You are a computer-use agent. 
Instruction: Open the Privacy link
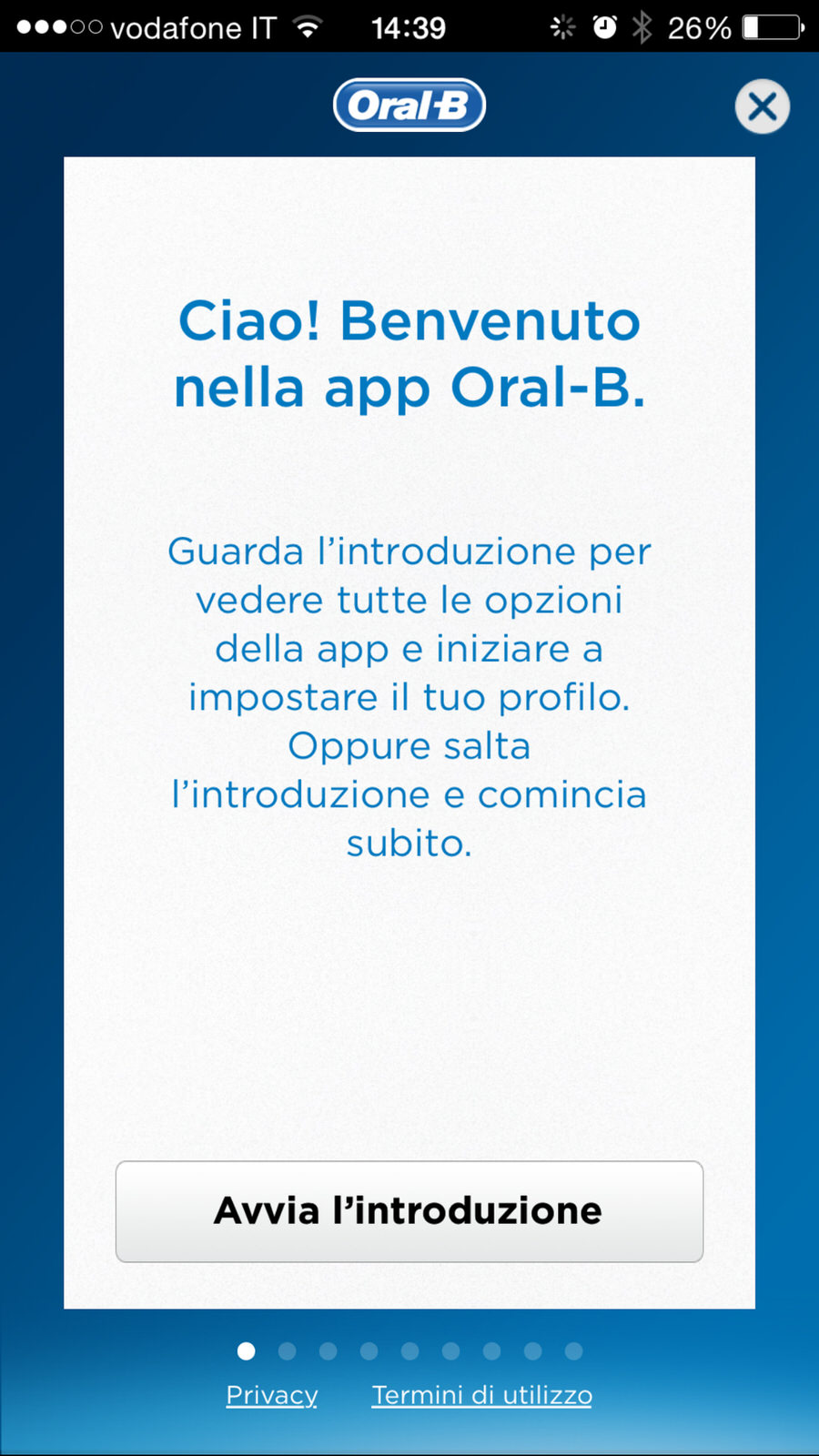[x=271, y=1394]
